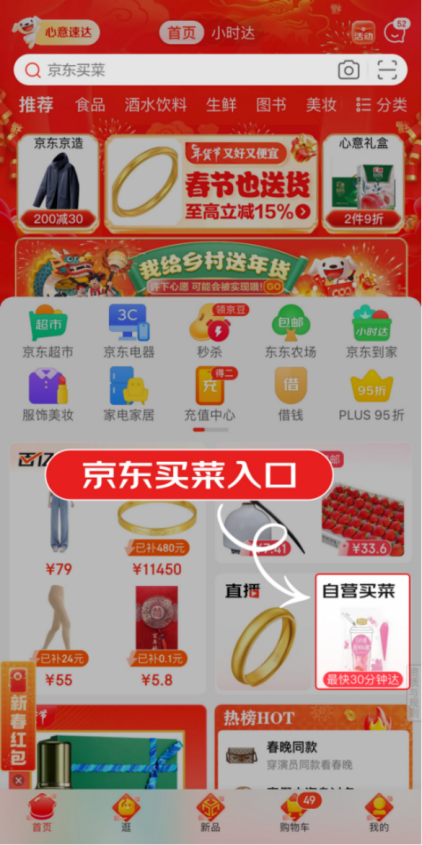Image resolution: width=422 pixels, height=845 pixels.
Task: Dismiss the 新春红包 floating widget
Action: [x=18, y=780]
